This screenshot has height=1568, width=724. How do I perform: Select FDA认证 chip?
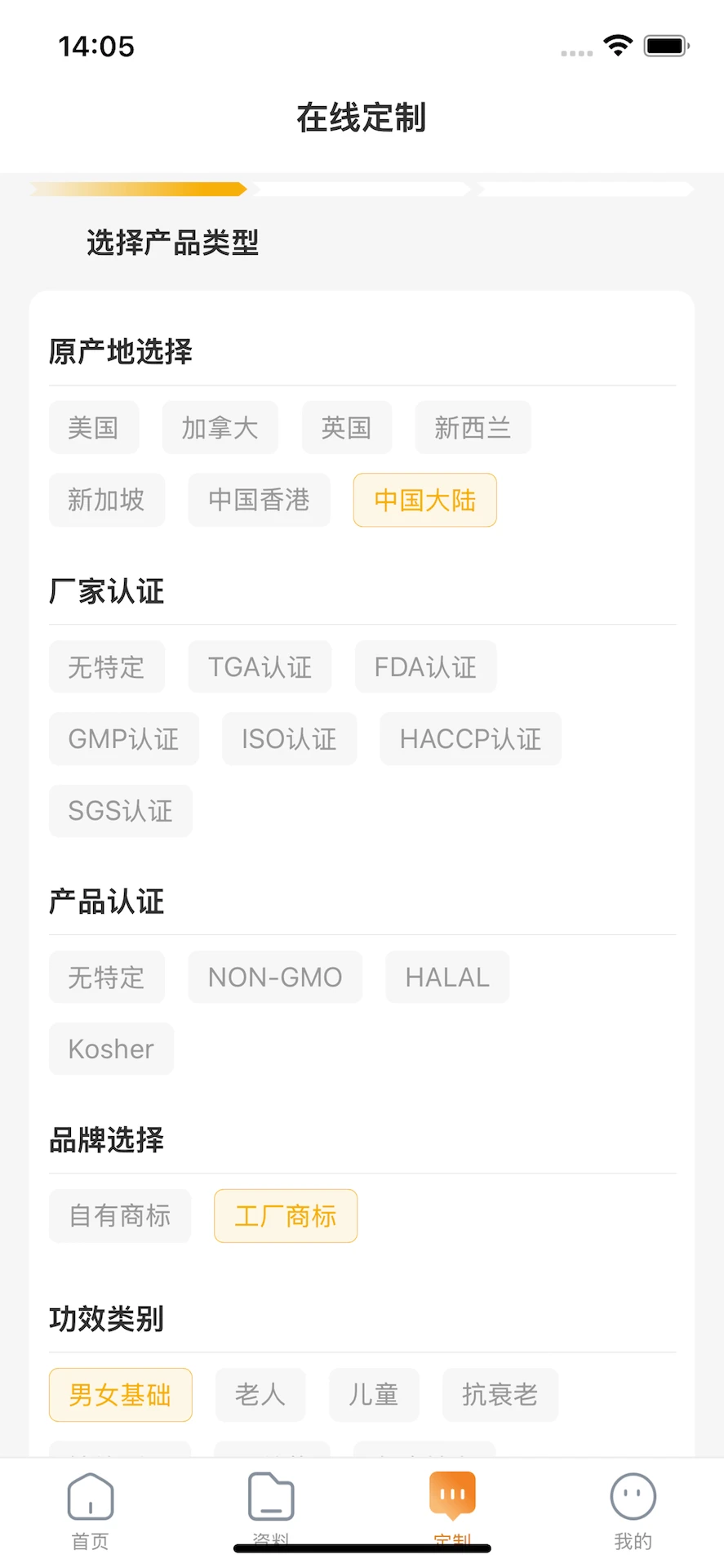(x=425, y=667)
